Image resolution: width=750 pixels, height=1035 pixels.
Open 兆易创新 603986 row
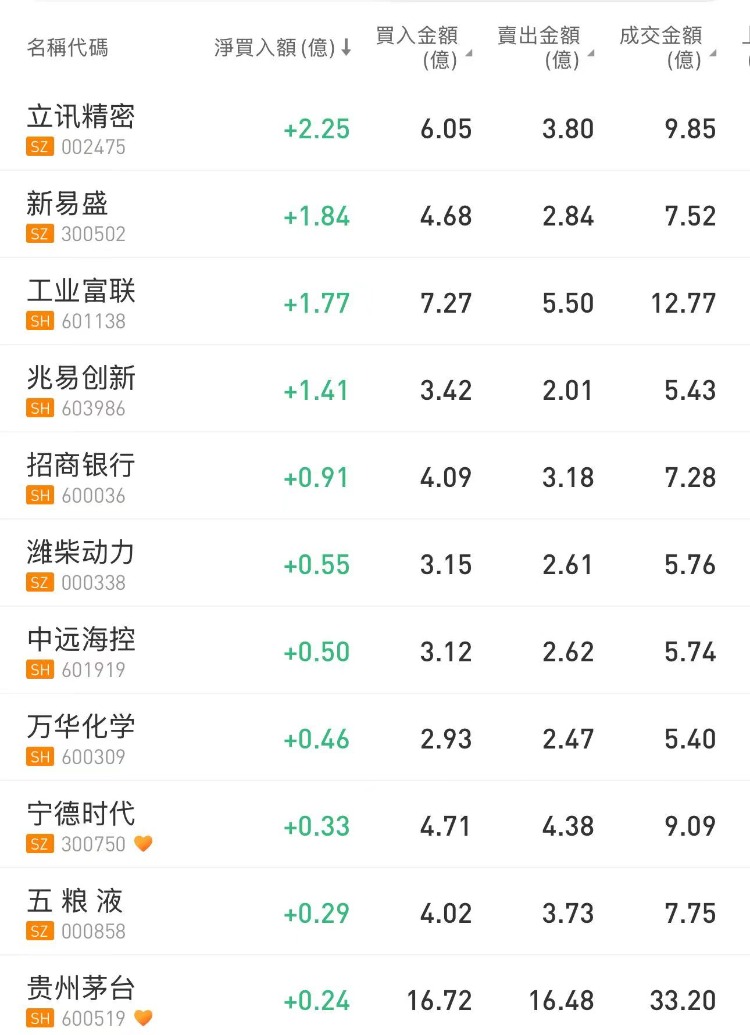click(81, 390)
